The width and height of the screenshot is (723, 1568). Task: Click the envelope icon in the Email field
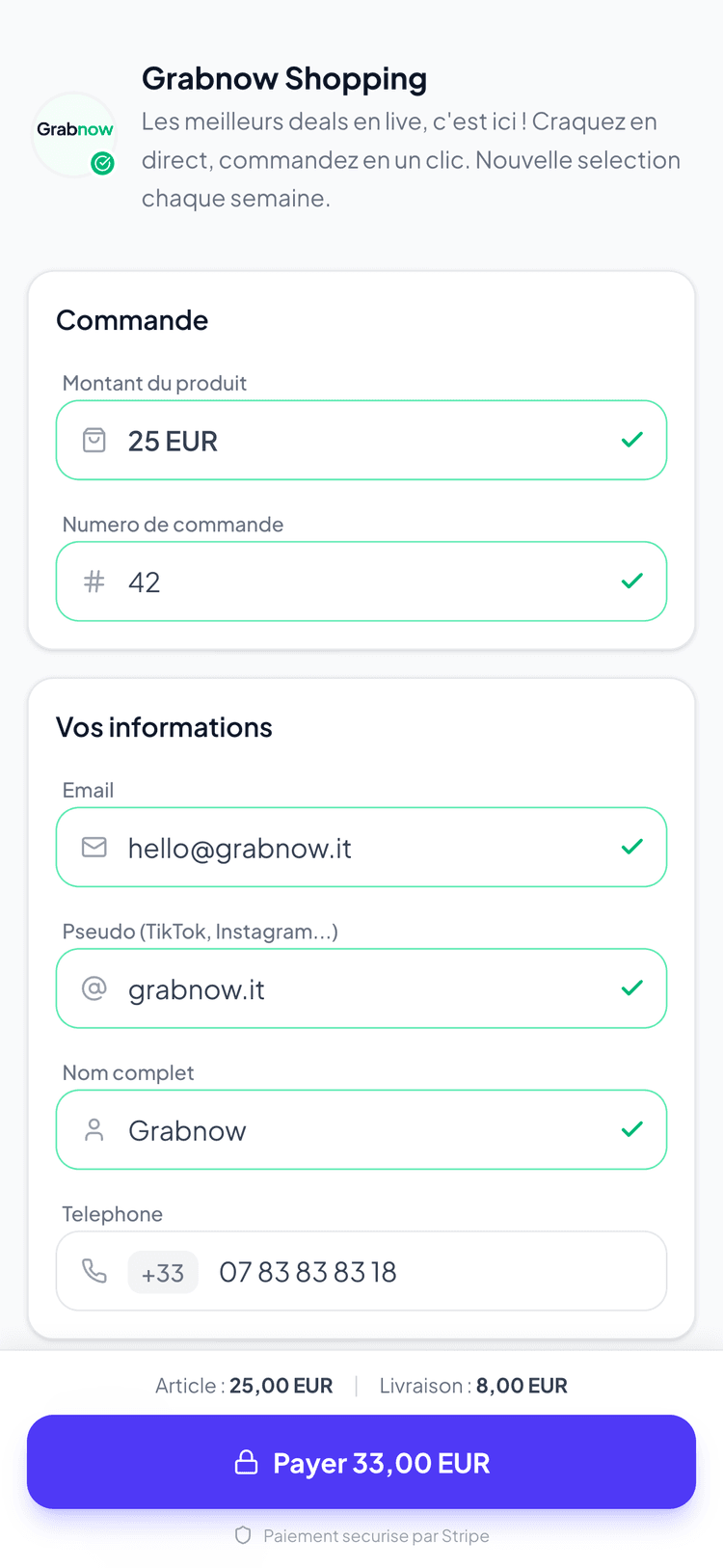tap(94, 847)
